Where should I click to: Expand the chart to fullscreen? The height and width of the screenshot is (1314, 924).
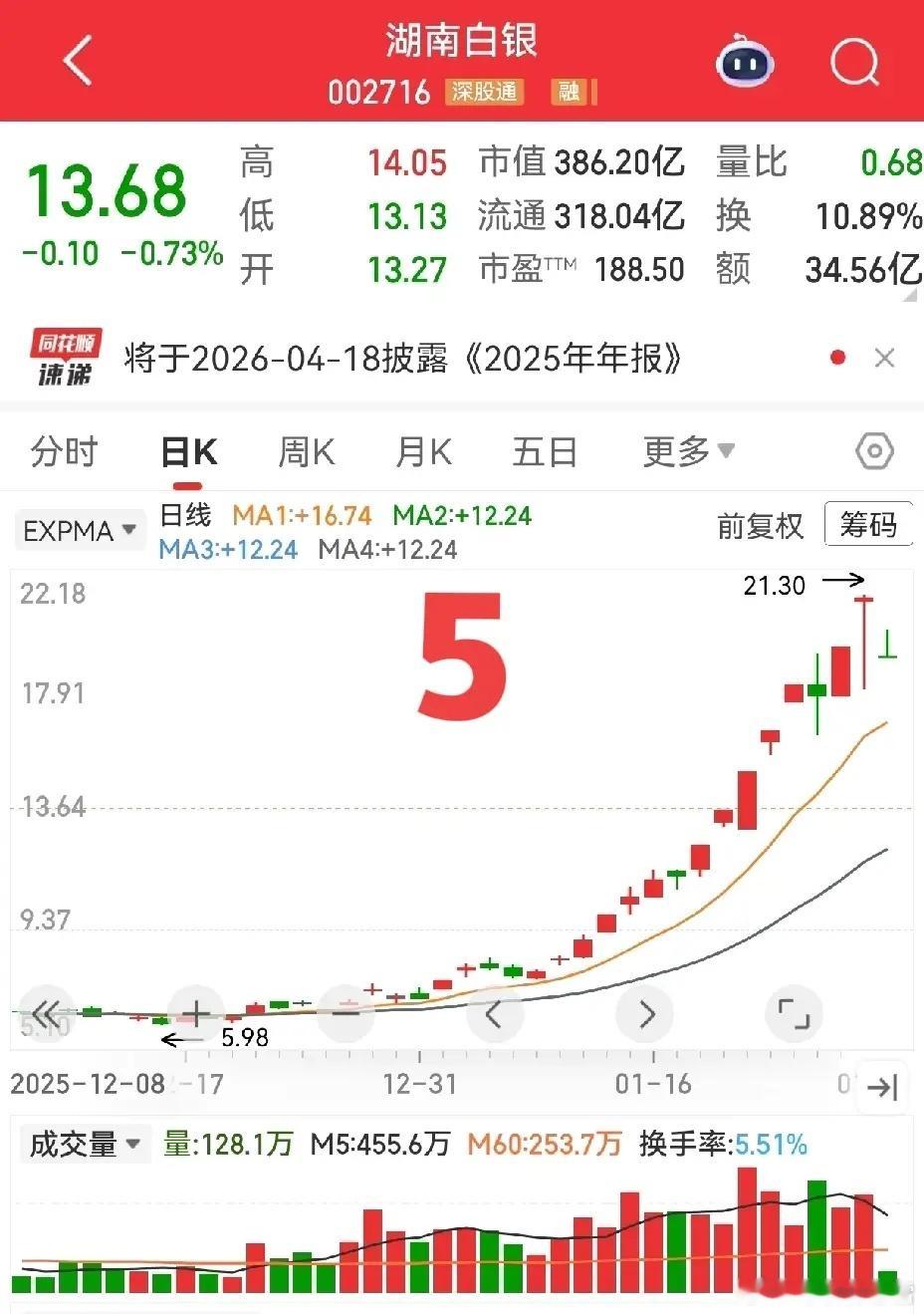click(x=794, y=1014)
